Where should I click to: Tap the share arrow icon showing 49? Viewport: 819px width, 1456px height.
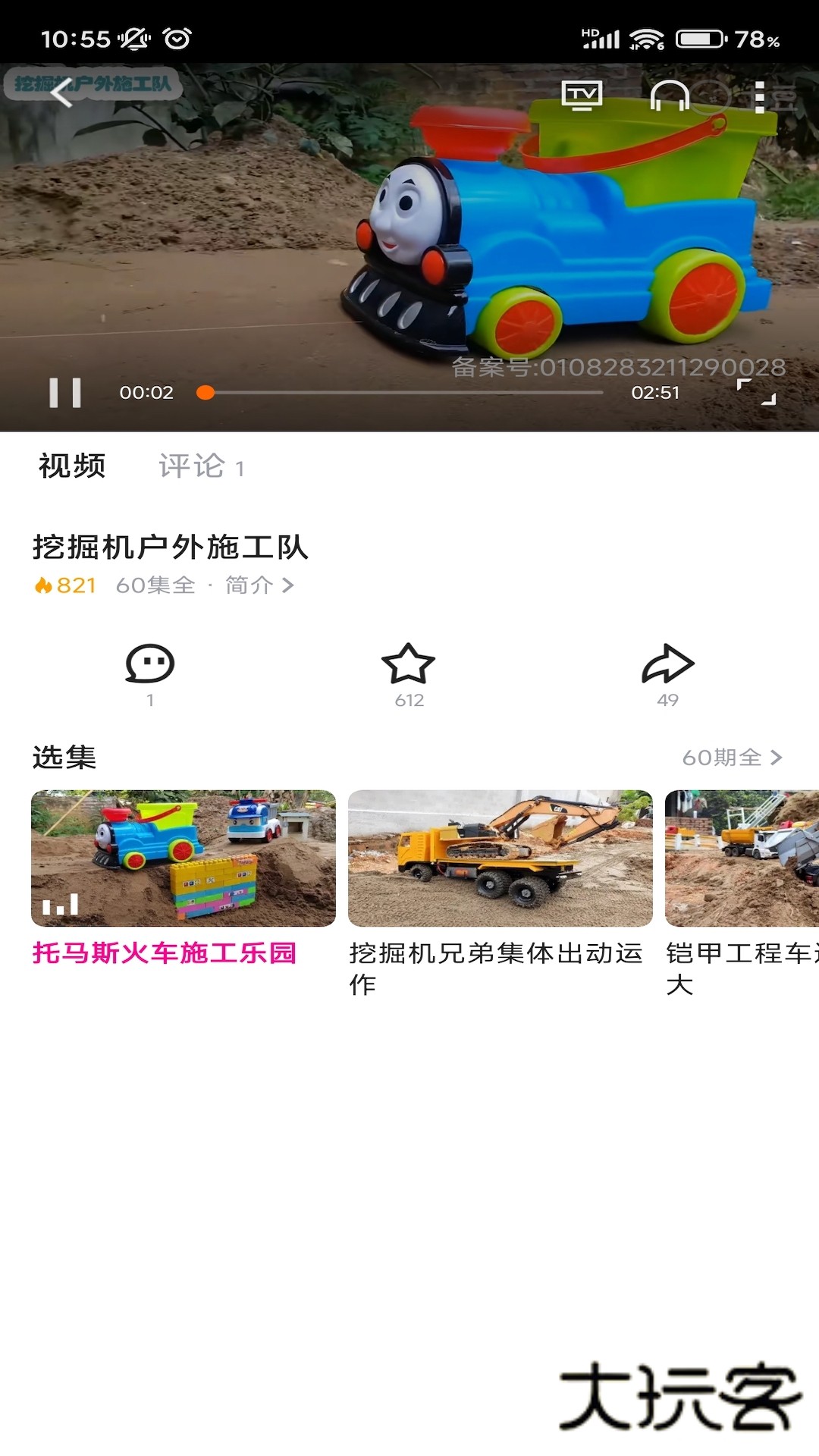pyautogui.click(x=668, y=666)
